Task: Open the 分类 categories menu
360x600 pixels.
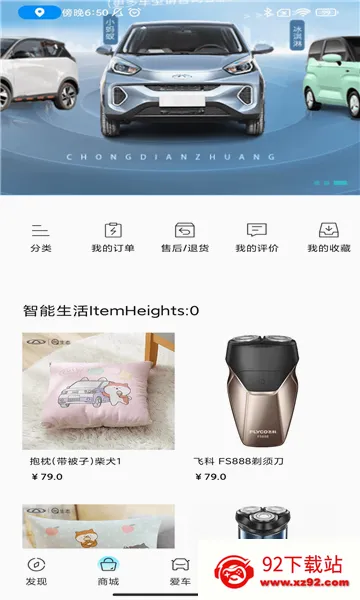Action: tap(41, 237)
